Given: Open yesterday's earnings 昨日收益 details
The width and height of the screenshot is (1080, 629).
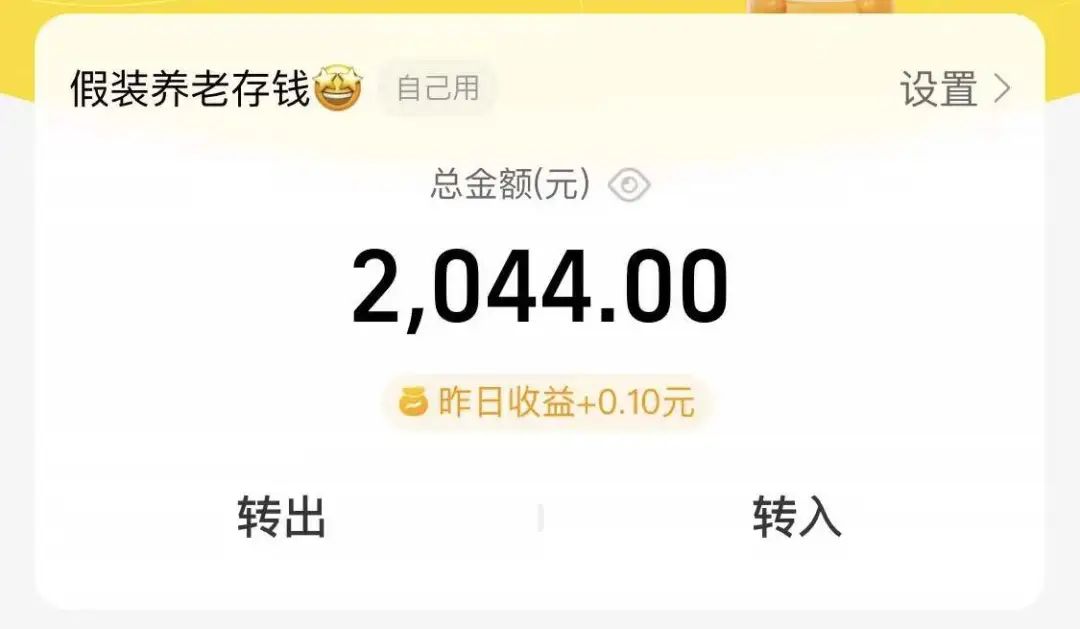Looking at the screenshot, I should [547, 403].
